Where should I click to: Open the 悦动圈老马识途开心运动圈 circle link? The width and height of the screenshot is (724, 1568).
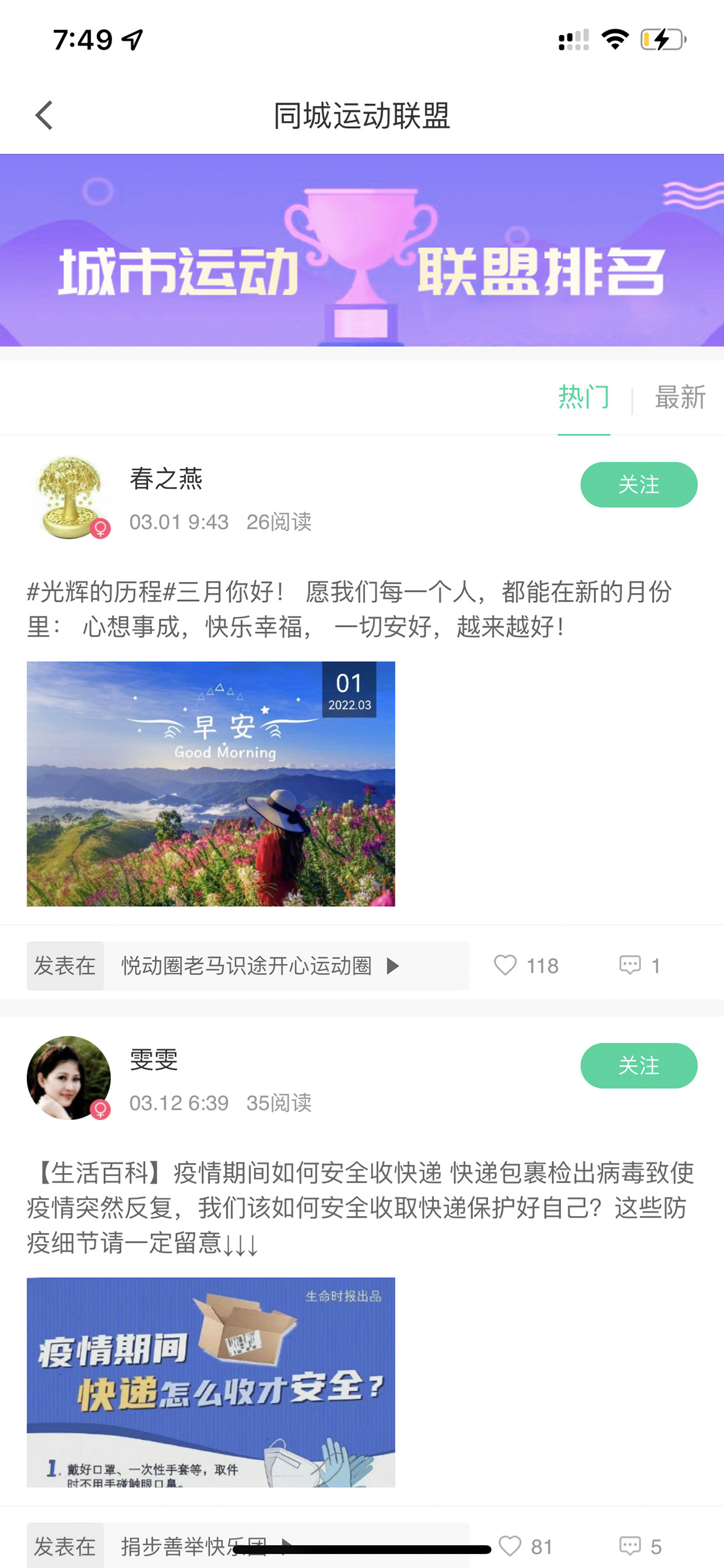[248, 965]
